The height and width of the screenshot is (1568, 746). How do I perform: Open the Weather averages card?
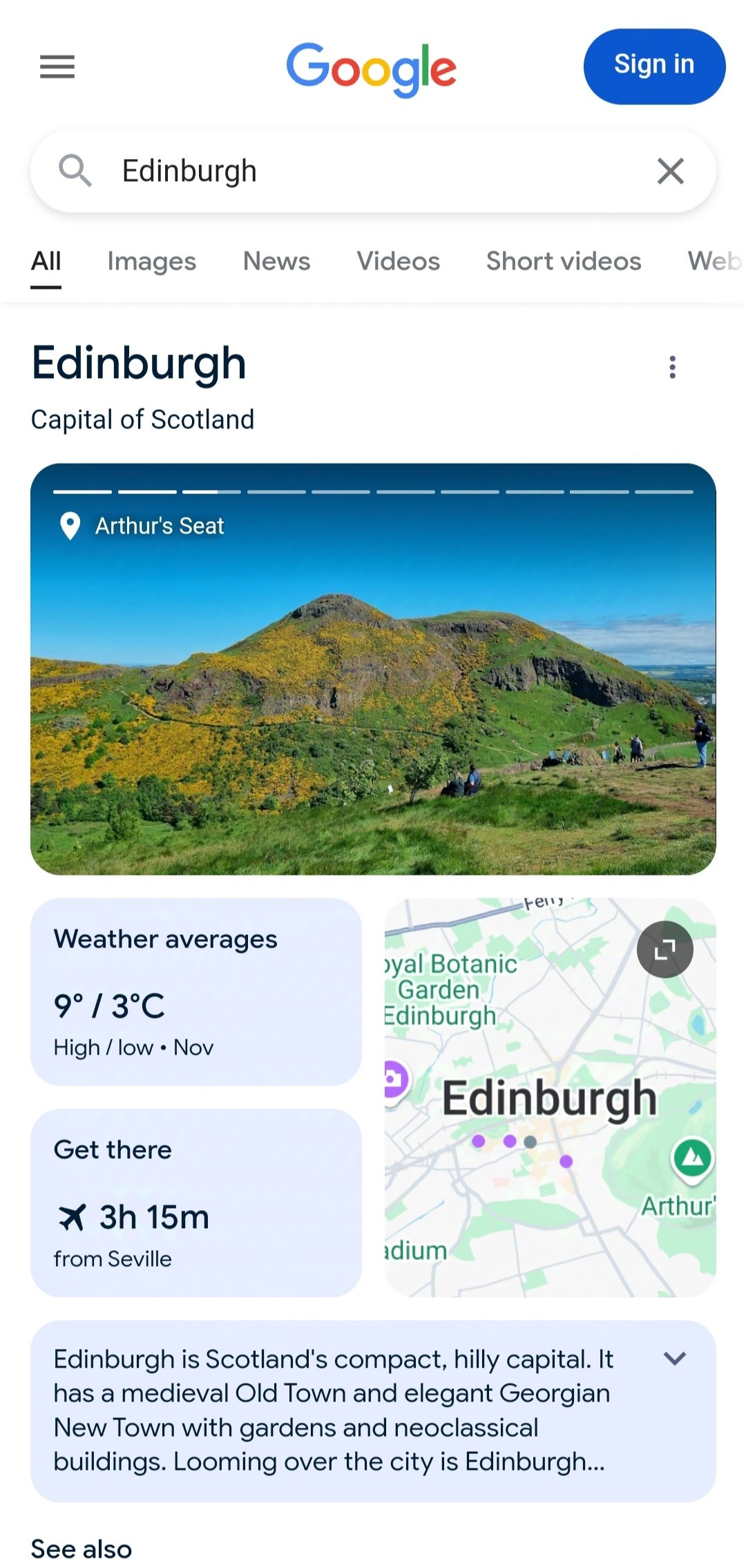coord(196,992)
